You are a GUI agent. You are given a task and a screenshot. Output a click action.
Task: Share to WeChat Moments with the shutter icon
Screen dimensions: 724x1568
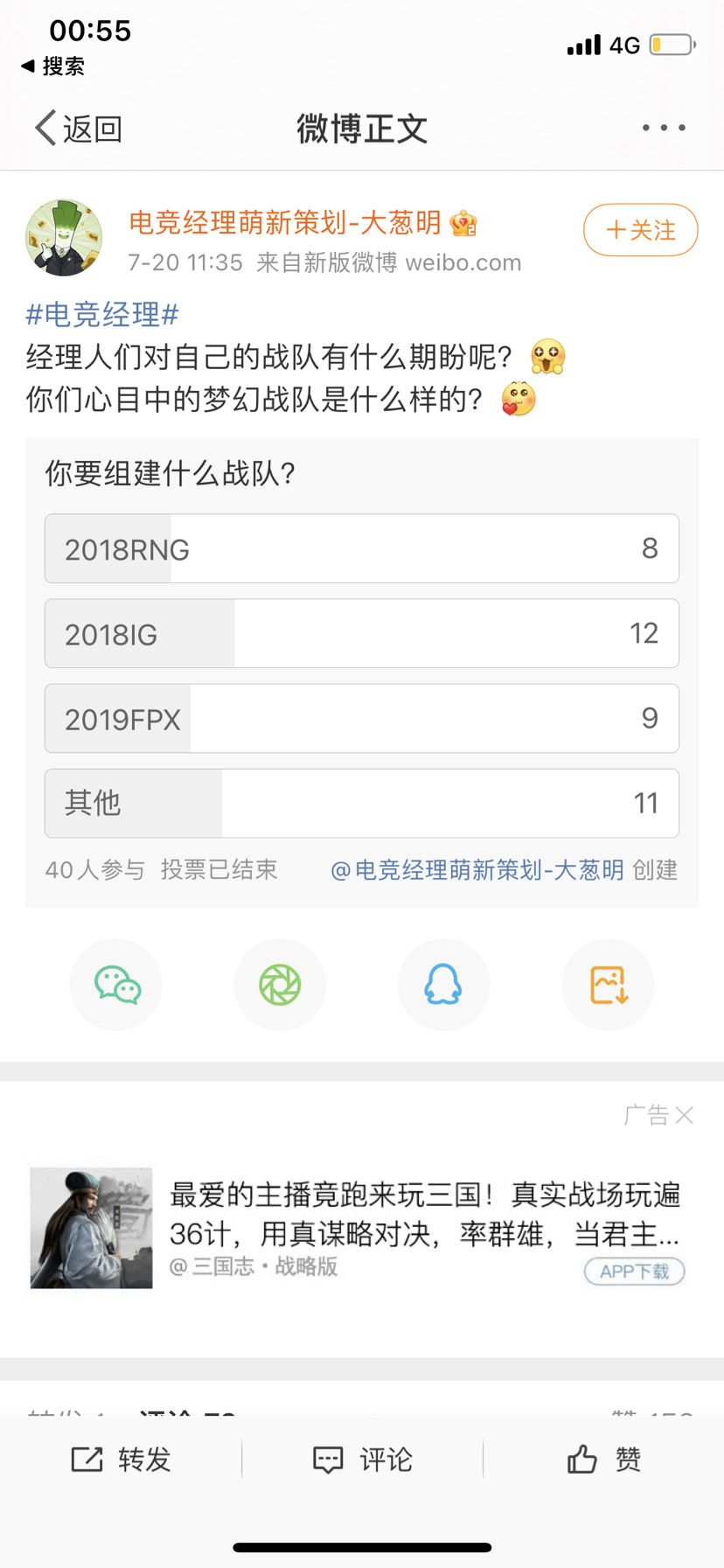tap(280, 985)
